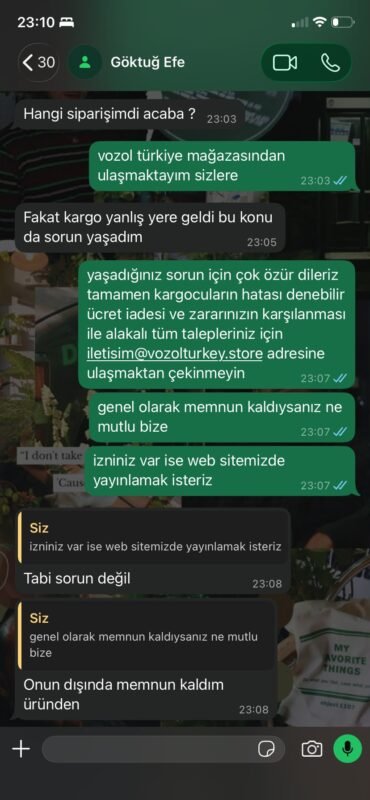The image size is (370, 800).
Task: Open the camera from the chat bar
Action: [x=311, y=749]
